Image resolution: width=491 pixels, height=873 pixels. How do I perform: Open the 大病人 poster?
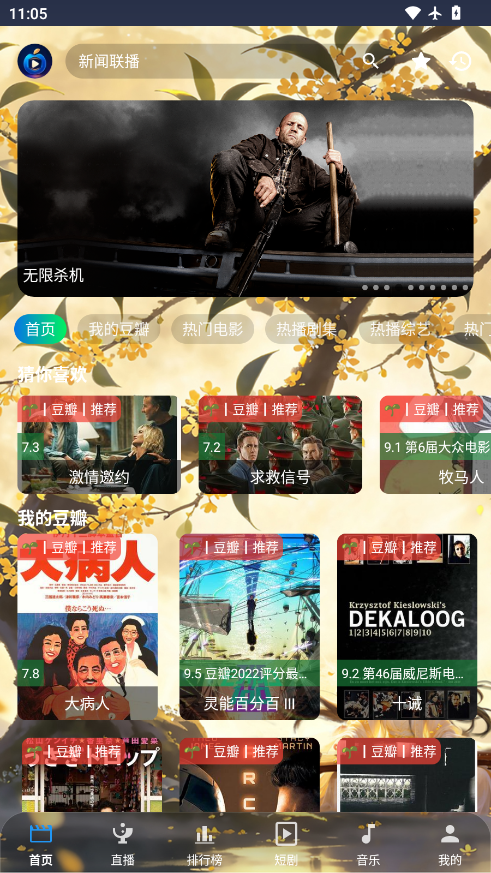(88, 627)
